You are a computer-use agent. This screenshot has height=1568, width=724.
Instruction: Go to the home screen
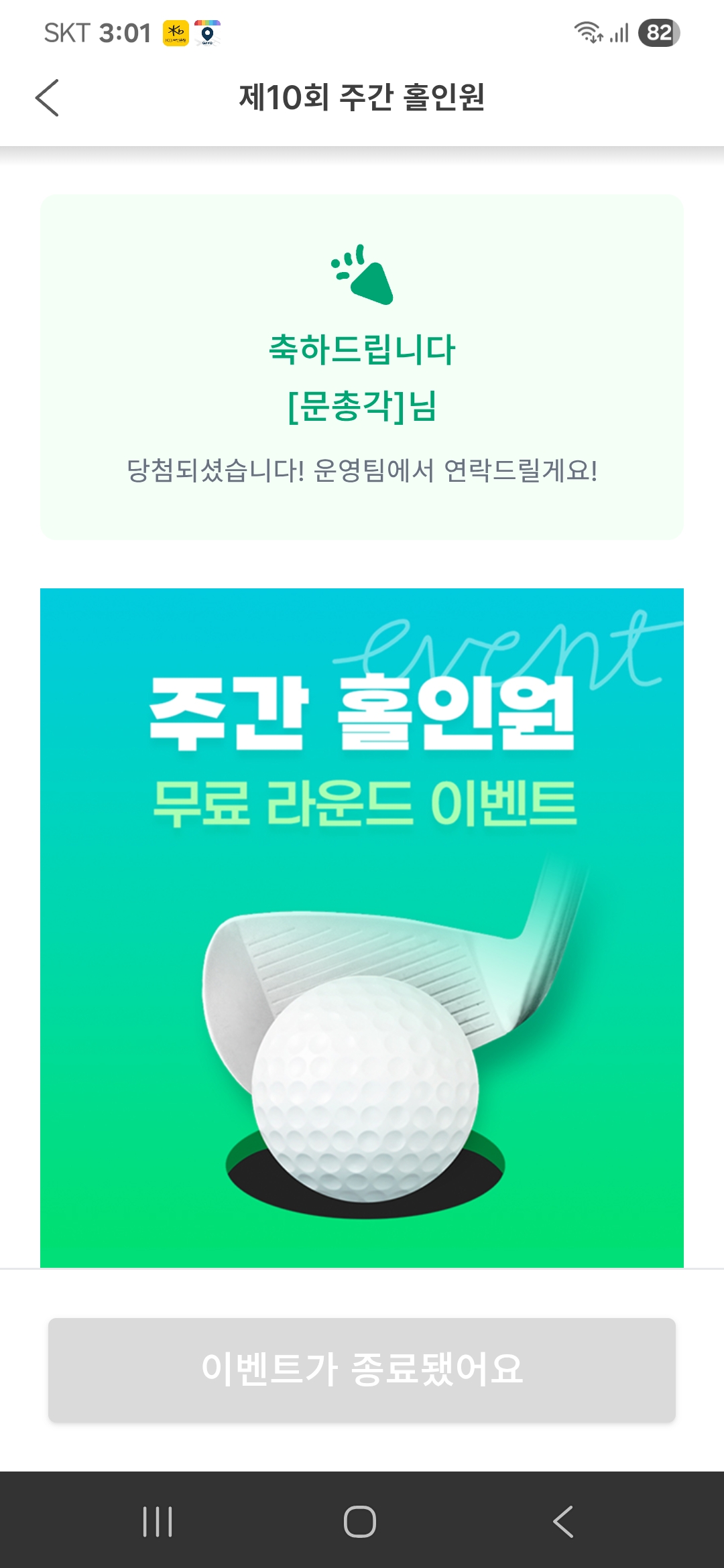pyautogui.click(x=360, y=1521)
